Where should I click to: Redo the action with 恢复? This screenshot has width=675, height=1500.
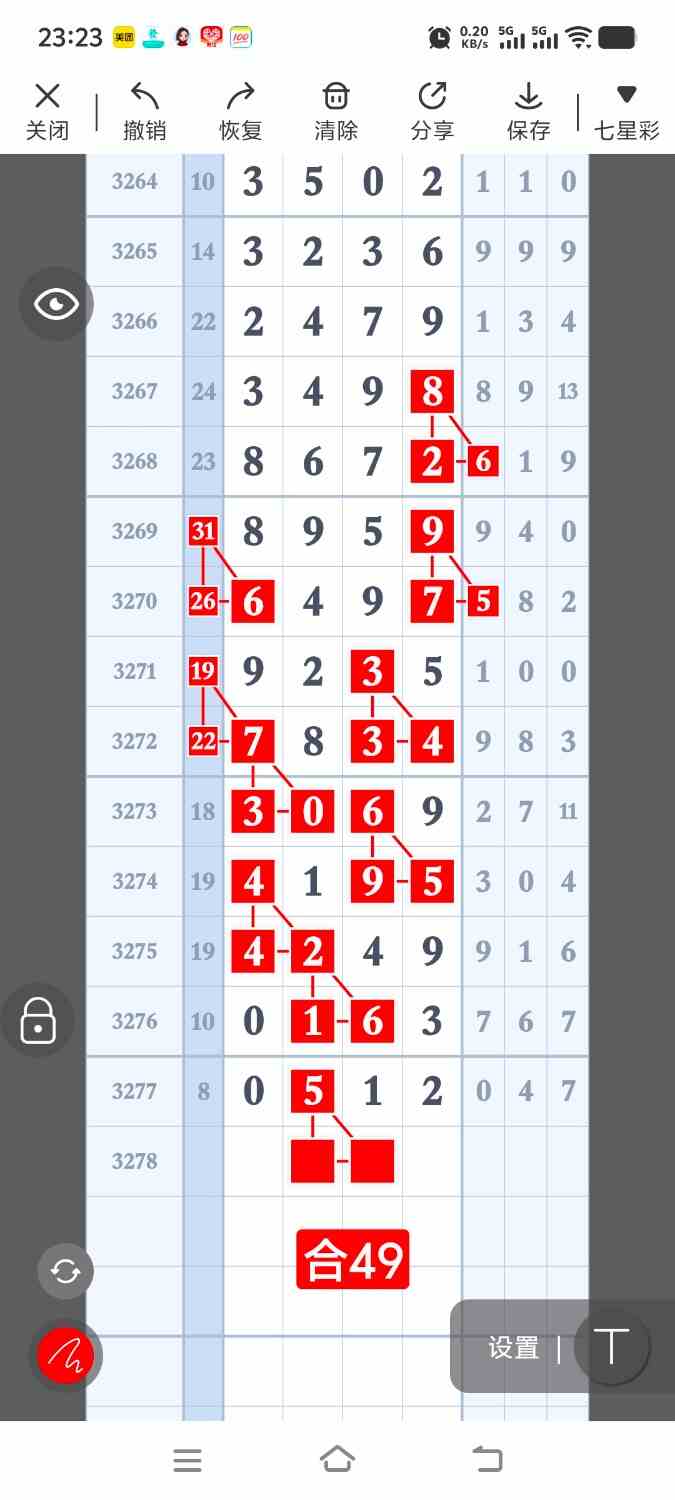(x=240, y=111)
